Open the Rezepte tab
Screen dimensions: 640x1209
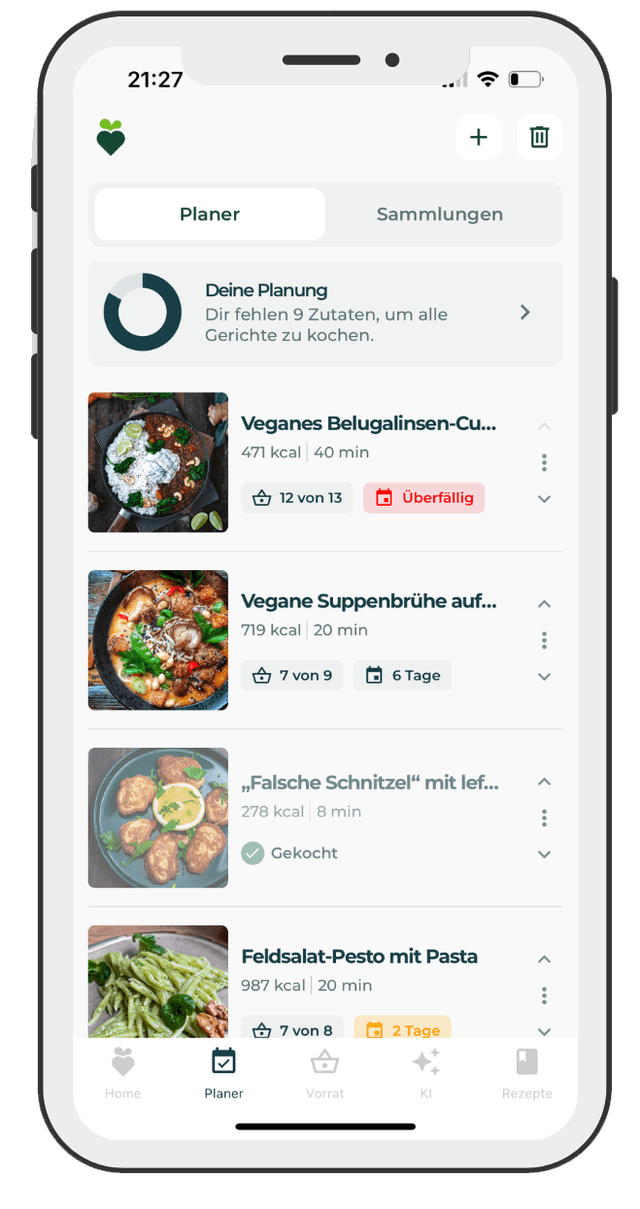click(527, 1074)
